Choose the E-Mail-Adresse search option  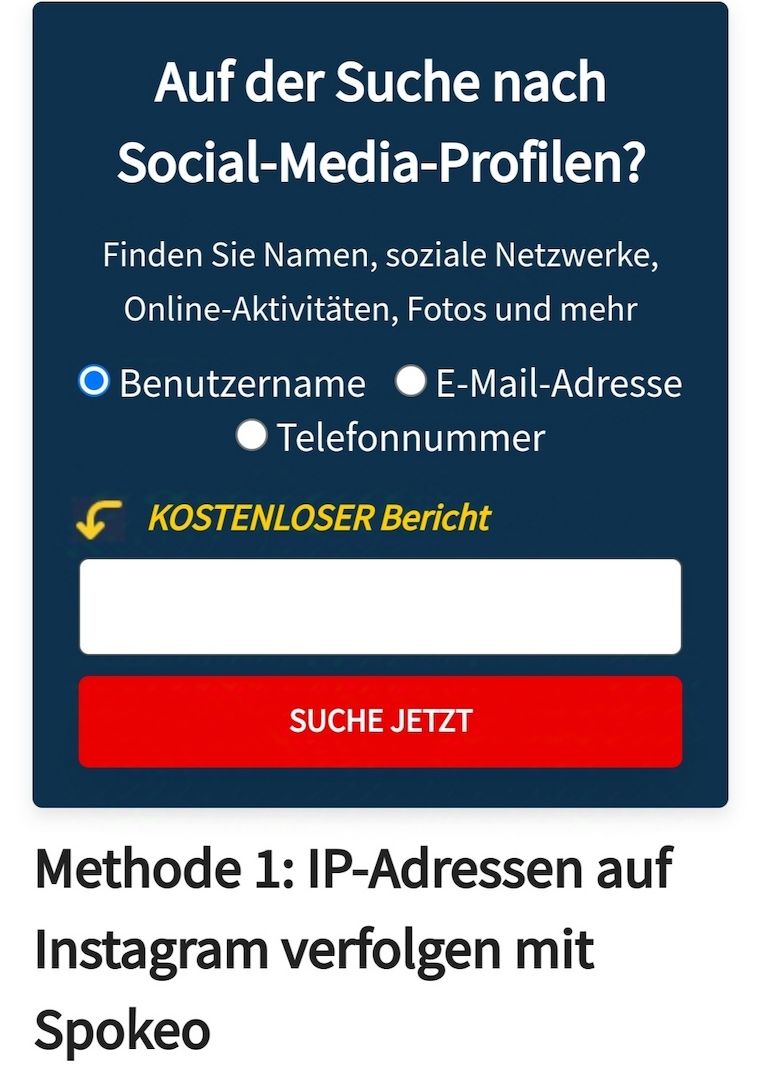click(x=411, y=382)
